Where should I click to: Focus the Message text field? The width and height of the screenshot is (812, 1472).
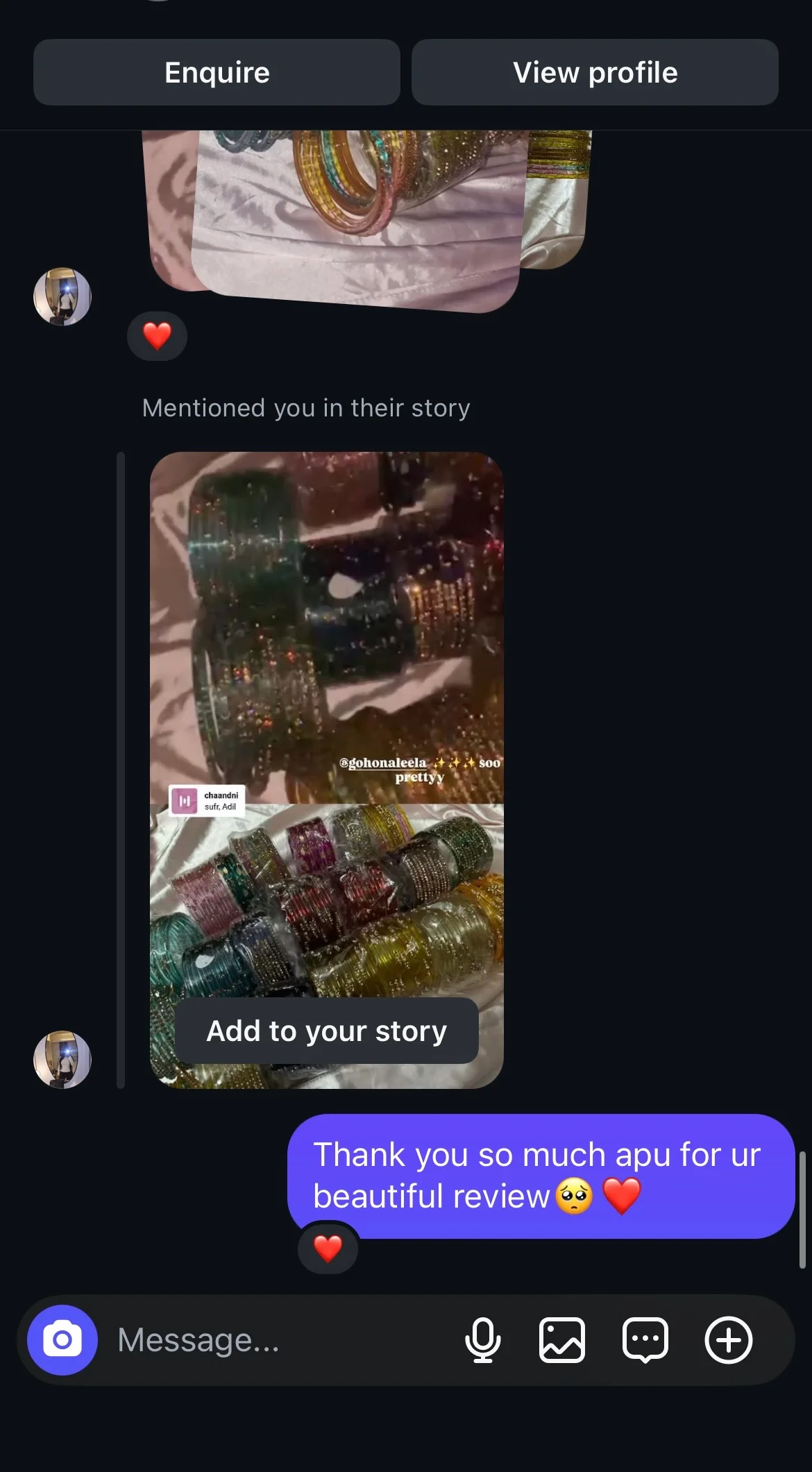tap(278, 1340)
